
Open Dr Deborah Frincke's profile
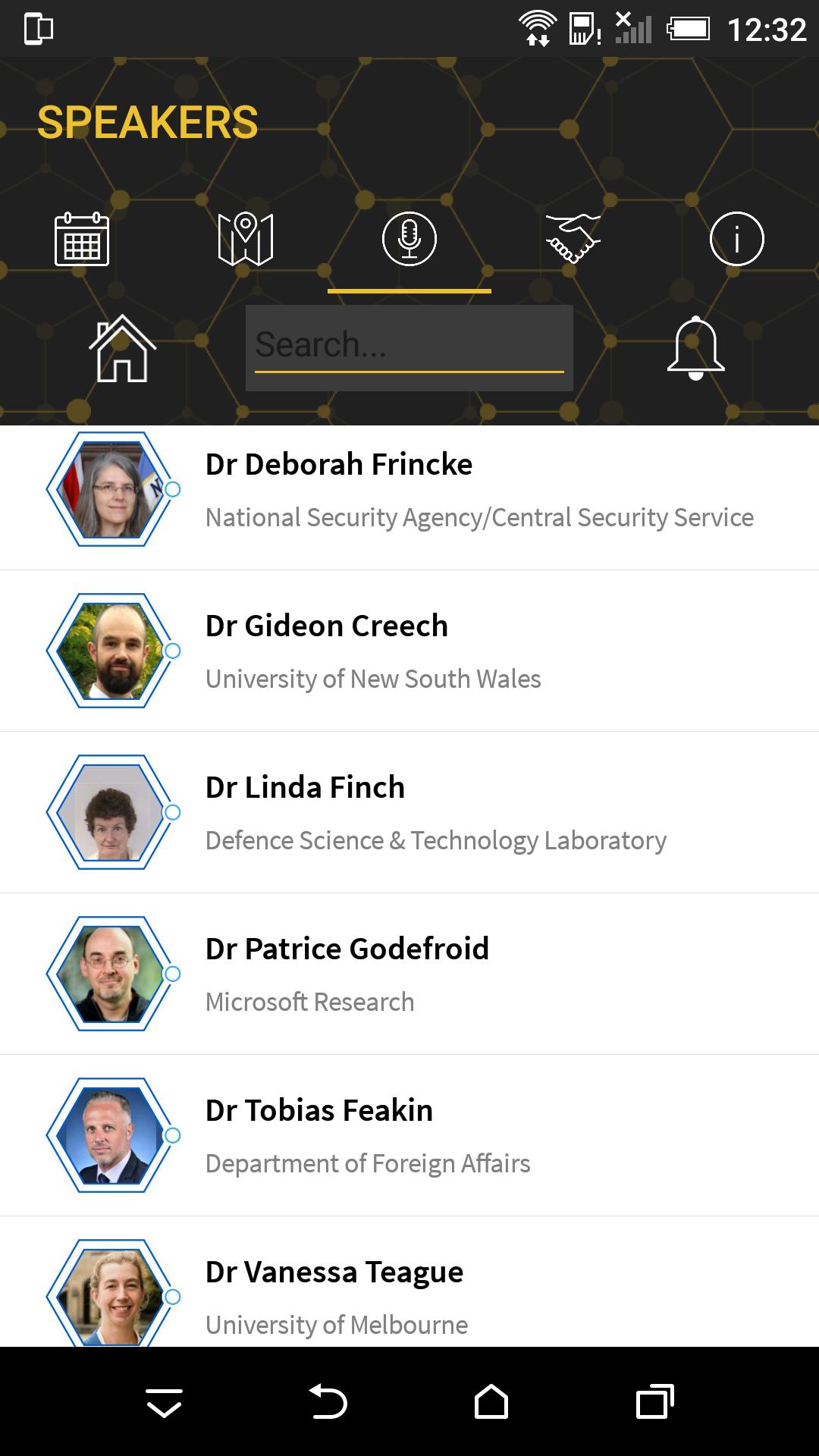point(409,490)
